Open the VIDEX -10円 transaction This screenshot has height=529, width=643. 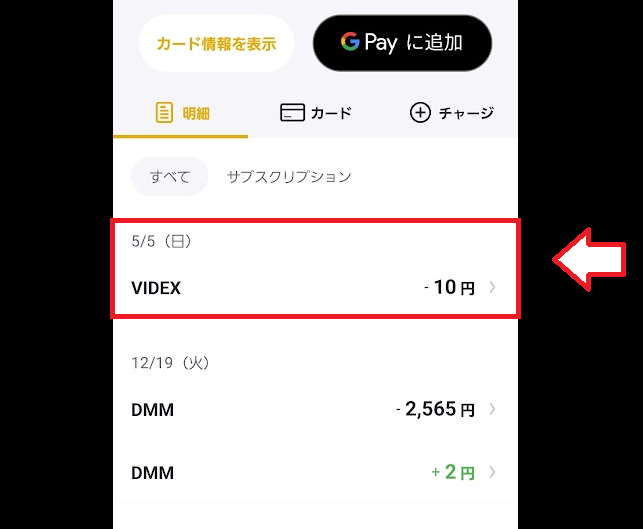[314, 288]
